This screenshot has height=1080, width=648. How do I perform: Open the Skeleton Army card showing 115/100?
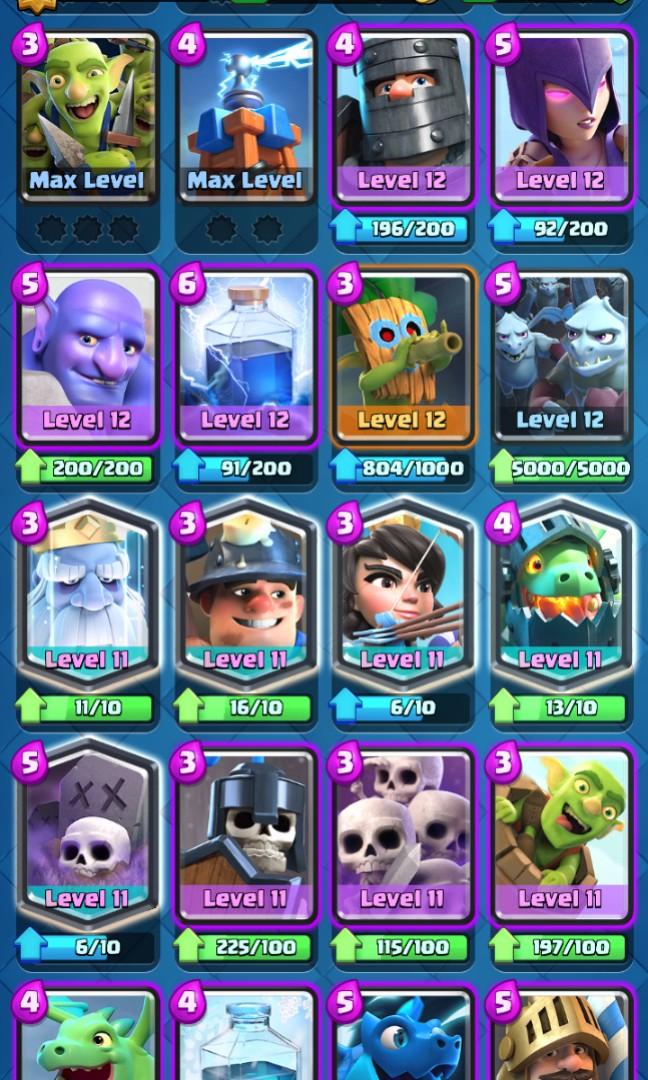pyautogui.click(x=403, y=835)
